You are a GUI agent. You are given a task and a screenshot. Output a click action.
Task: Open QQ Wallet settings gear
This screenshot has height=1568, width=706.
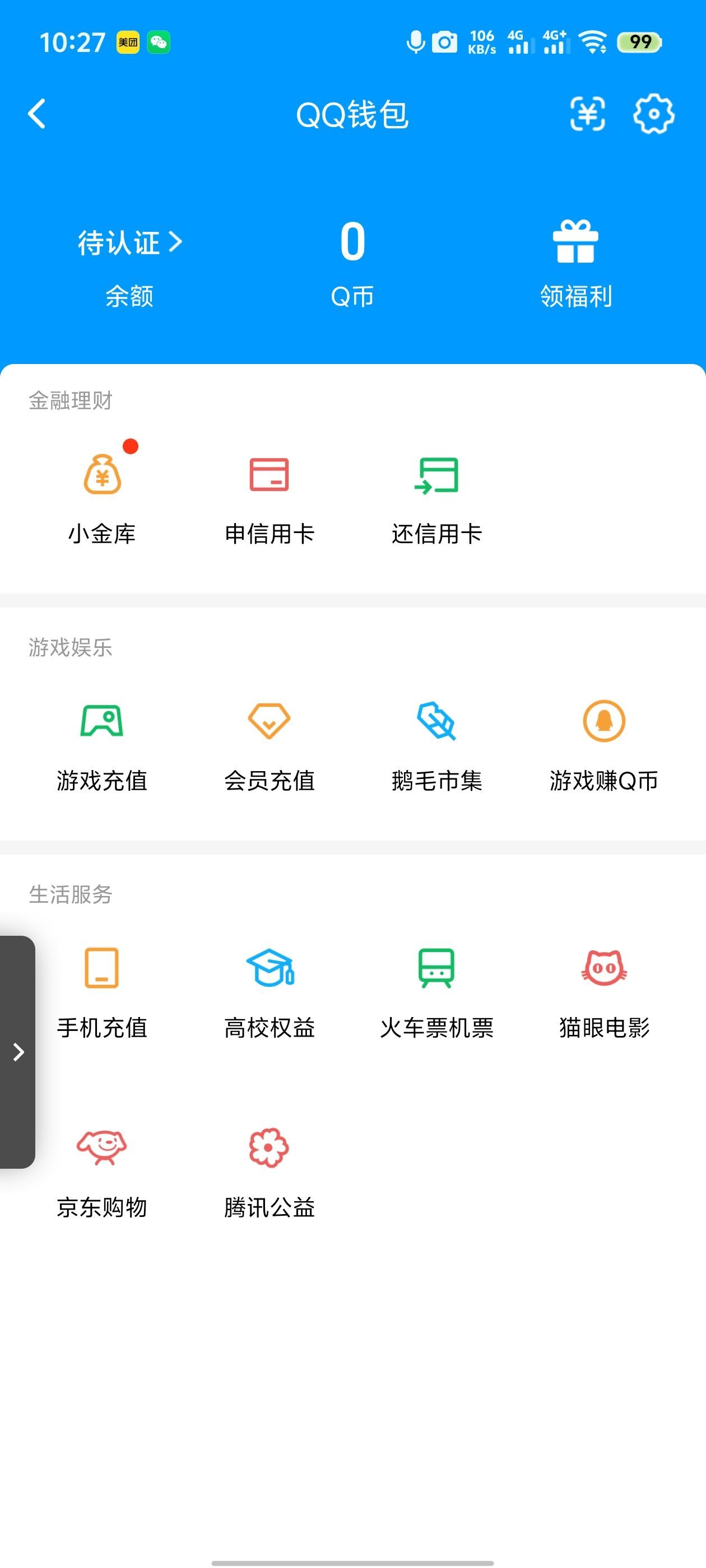(x=655, y=114)
